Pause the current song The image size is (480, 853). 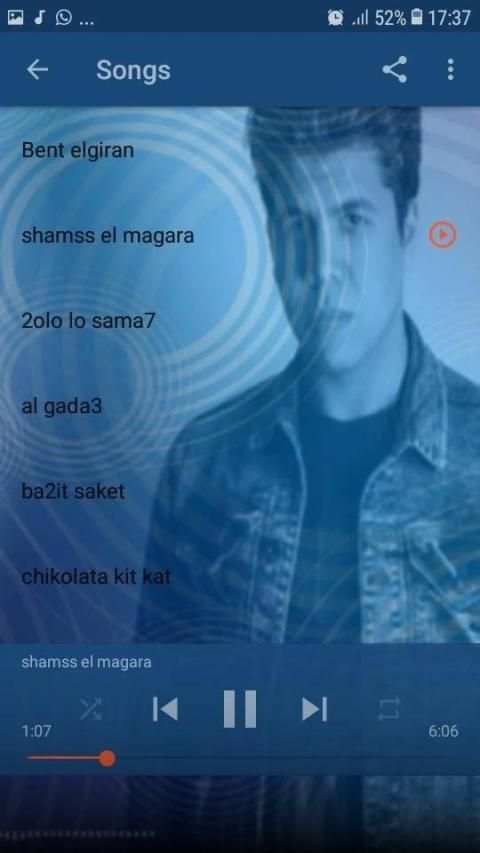click(x=239, y=709)
